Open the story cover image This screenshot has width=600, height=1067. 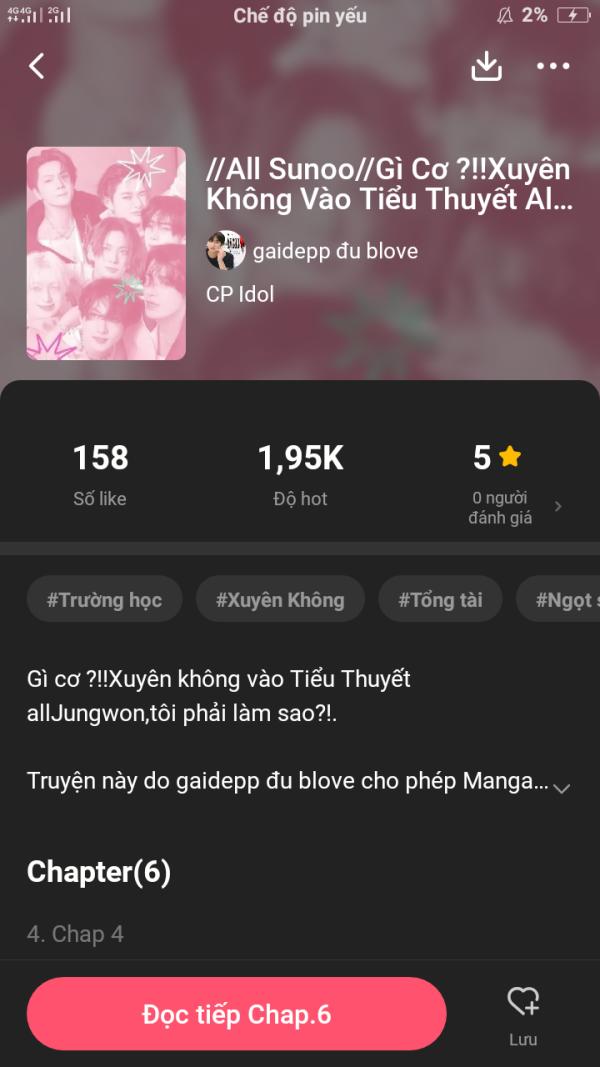(106, 253)
